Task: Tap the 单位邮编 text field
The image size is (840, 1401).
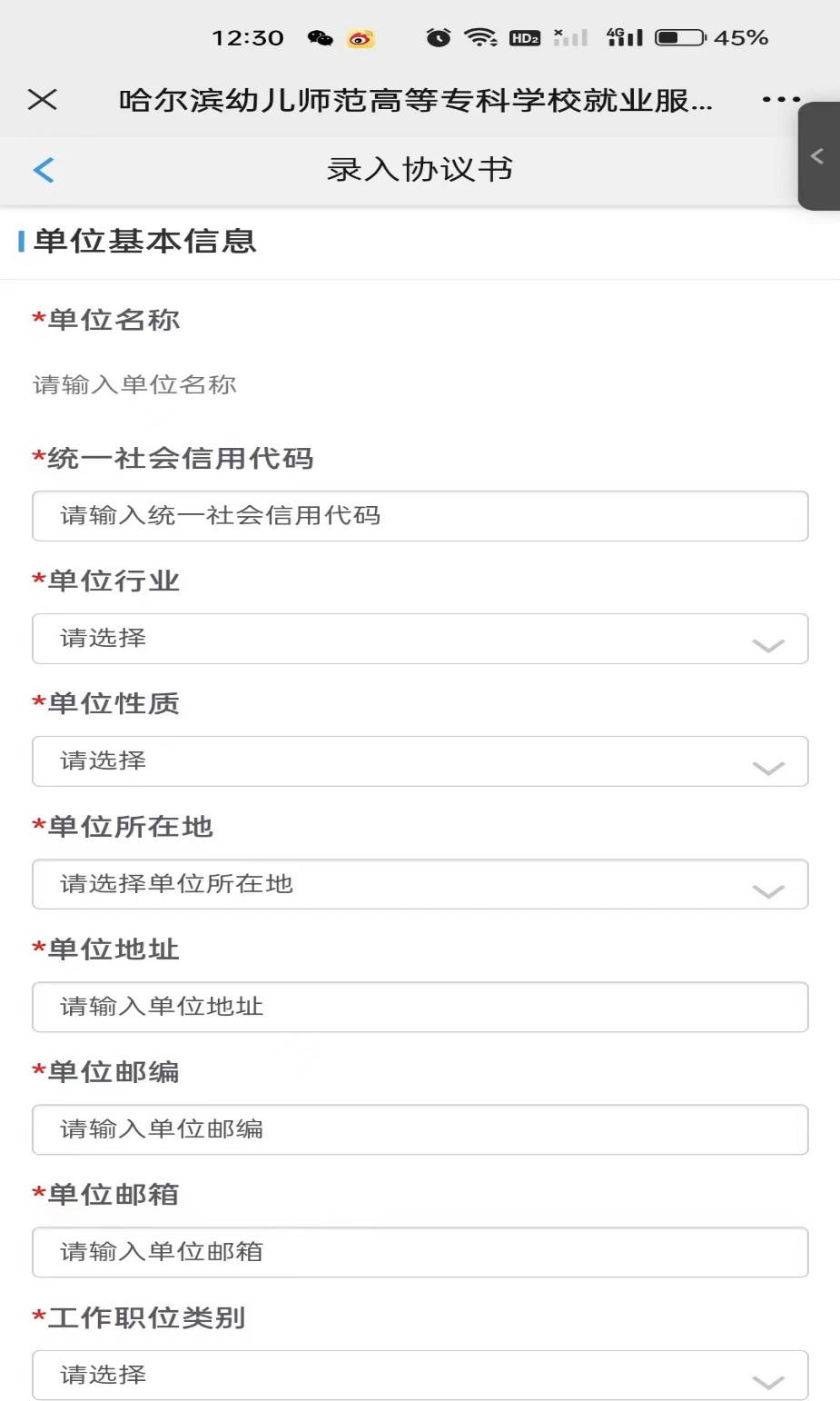Action: pos(420,1129)
